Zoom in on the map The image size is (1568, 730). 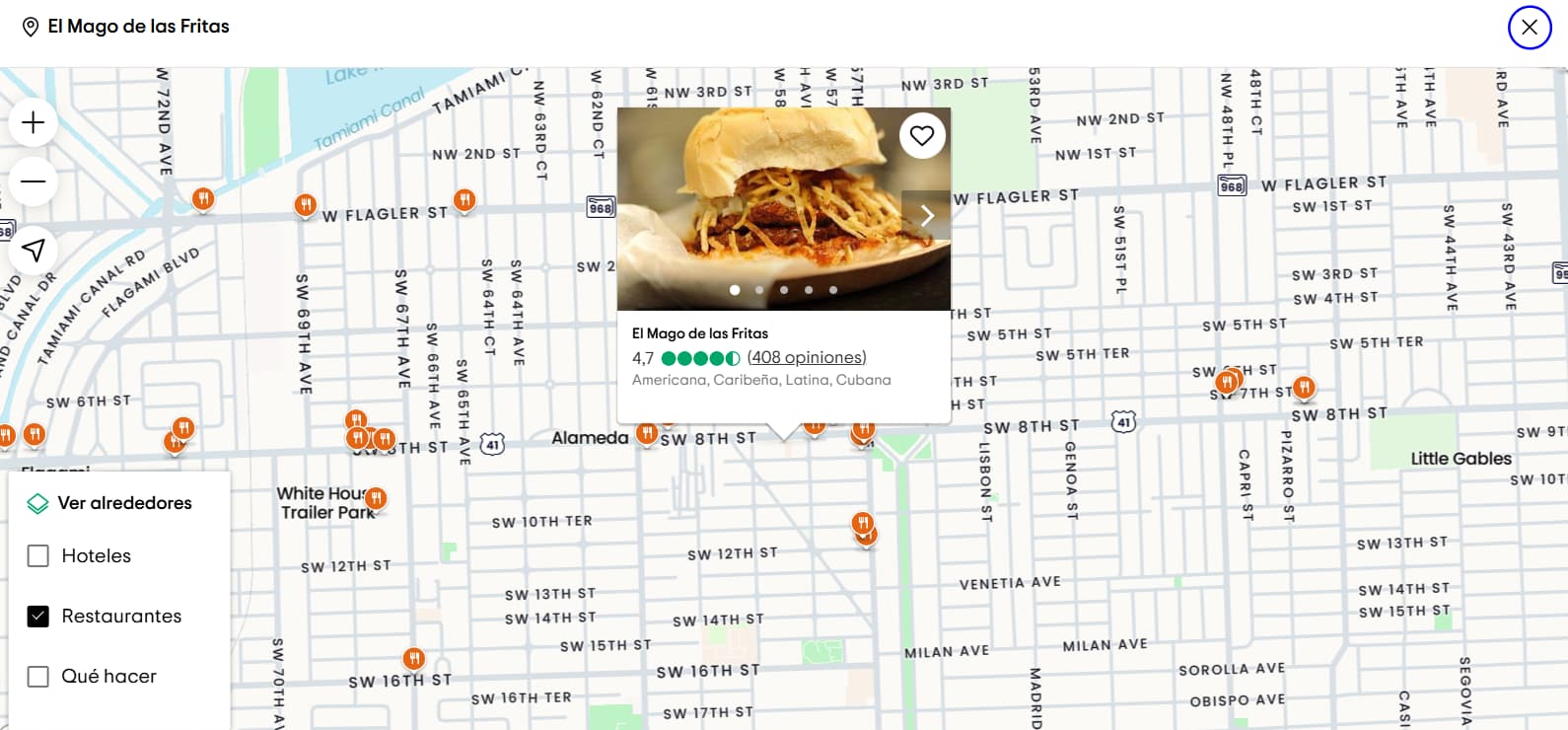(34, 122)
